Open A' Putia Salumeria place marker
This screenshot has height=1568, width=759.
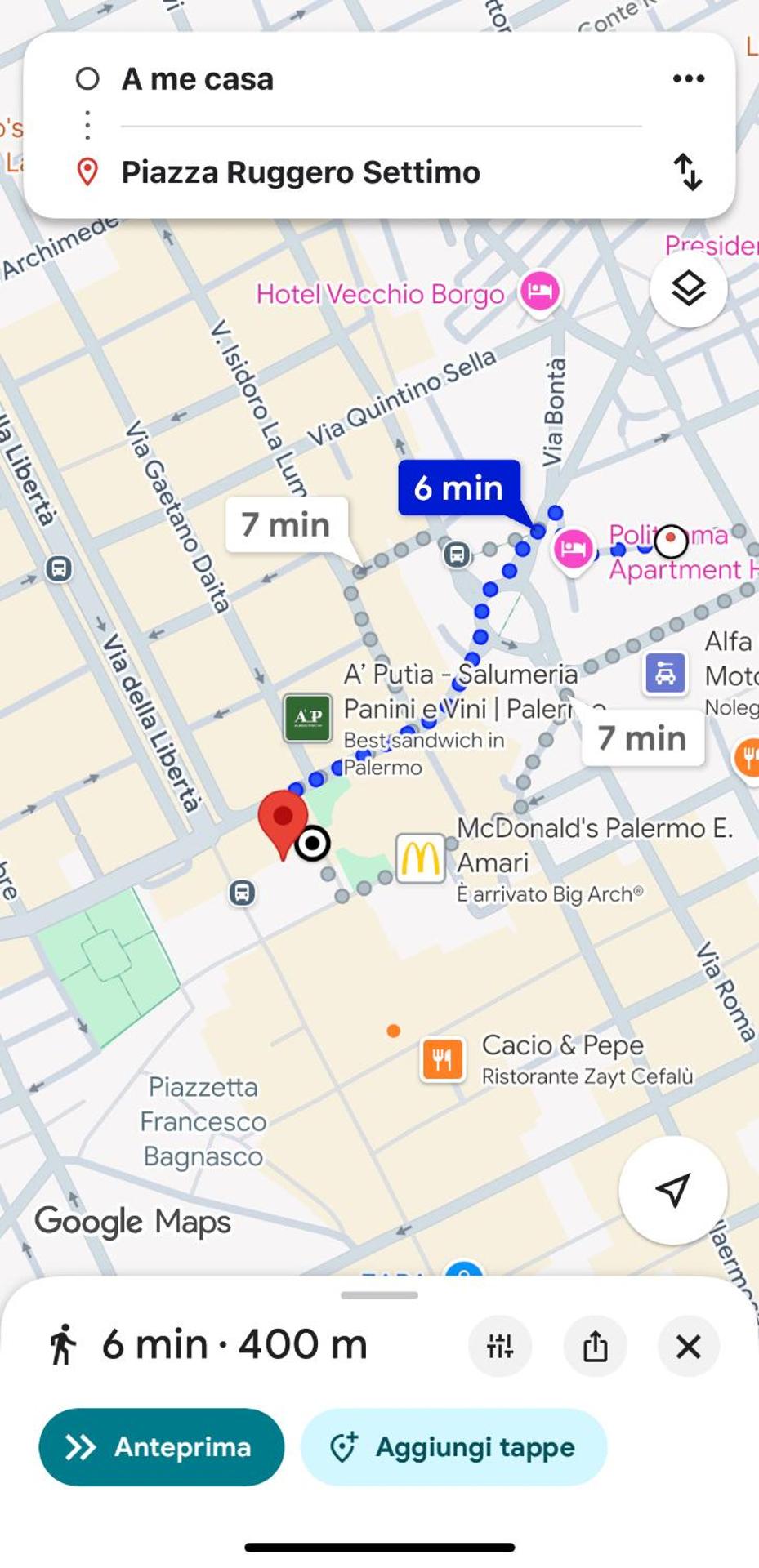pos(307,717)
